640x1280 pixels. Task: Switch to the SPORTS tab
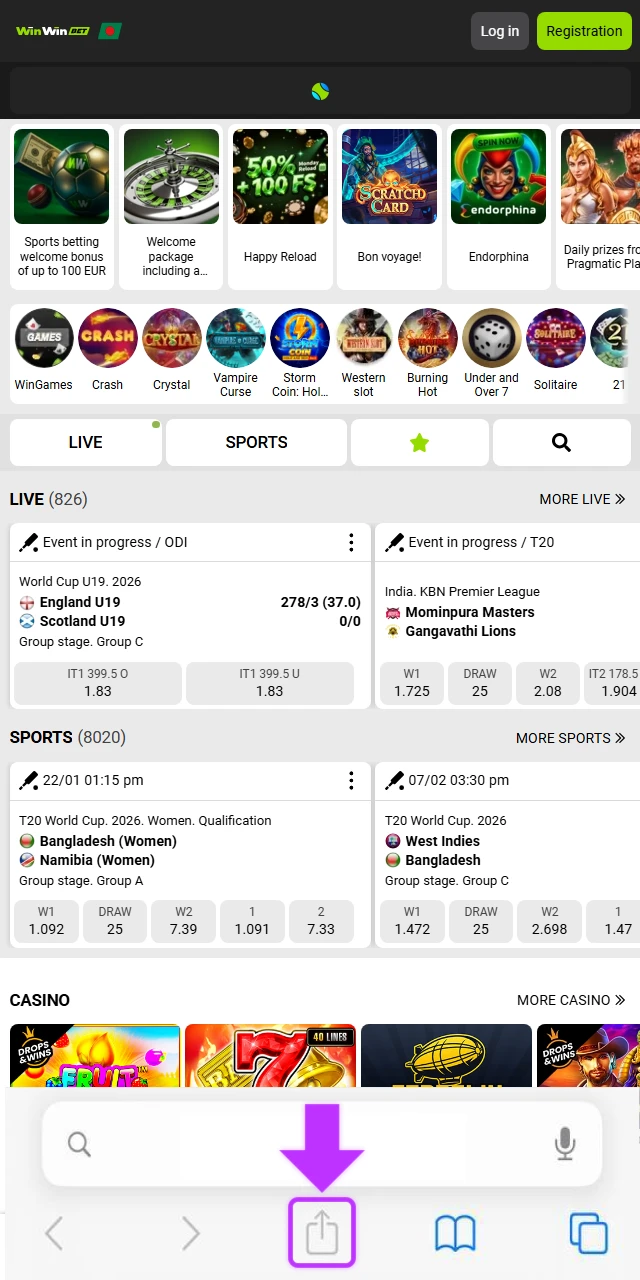pyautogui.click(x=256, y=442)
